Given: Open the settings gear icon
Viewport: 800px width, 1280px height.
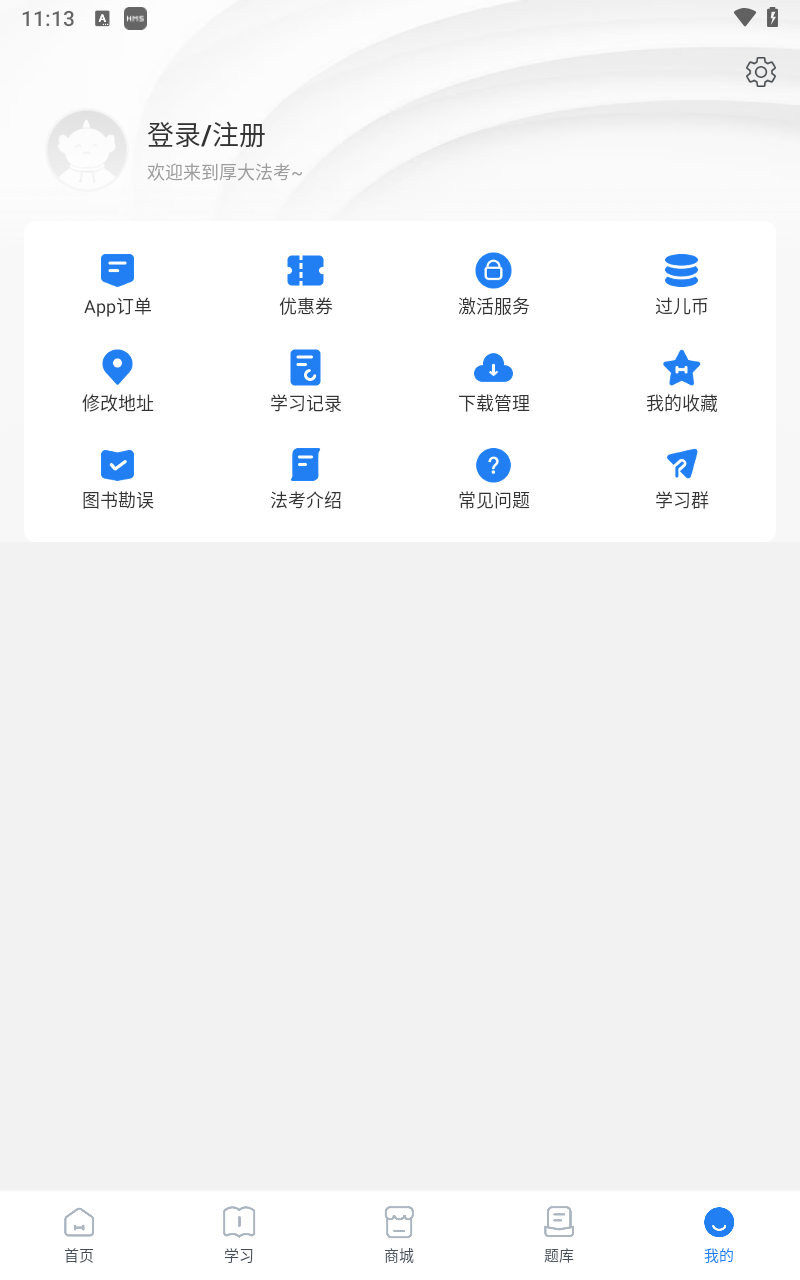Looking at the screenshot, I should (x=761, y=72).
